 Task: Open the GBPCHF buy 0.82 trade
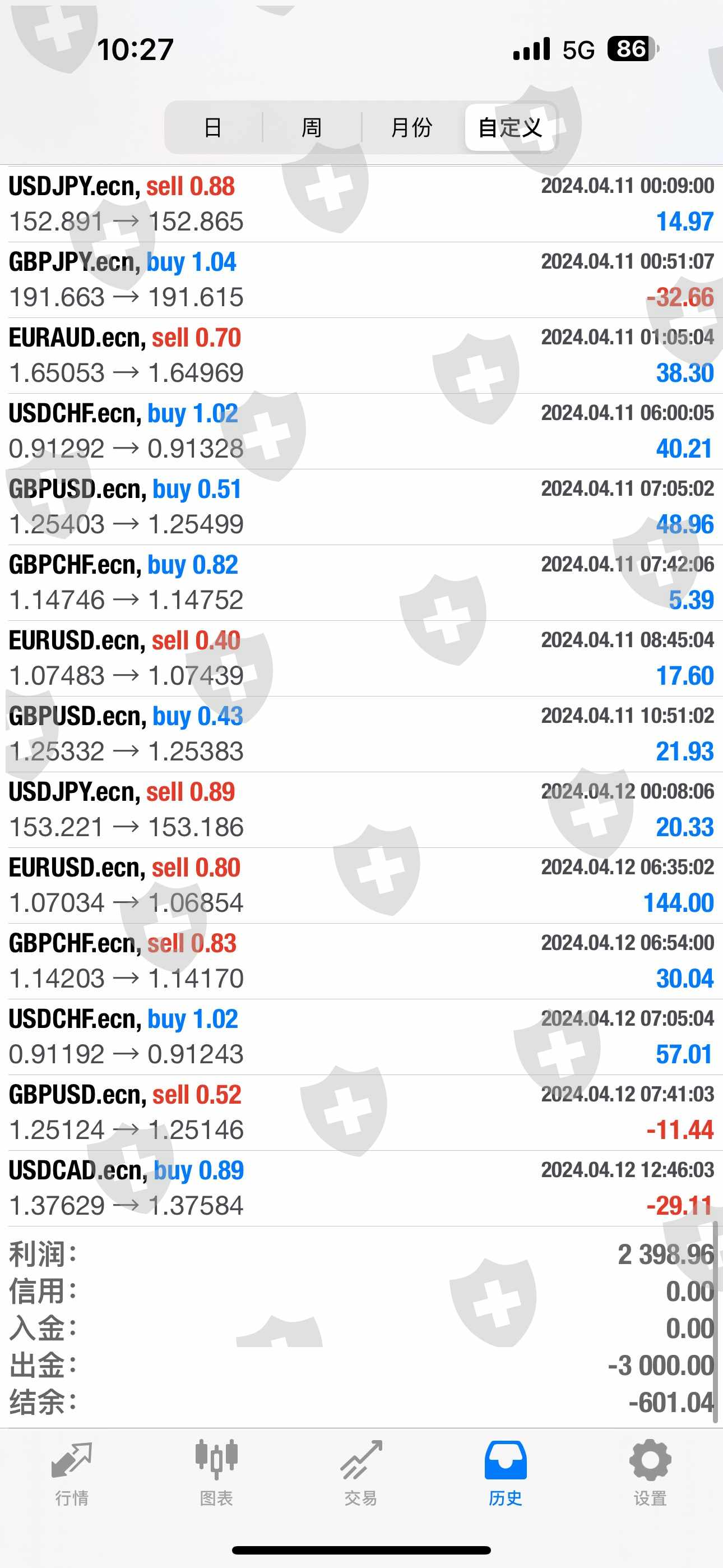pyautogui.click(x=361, y=583)
